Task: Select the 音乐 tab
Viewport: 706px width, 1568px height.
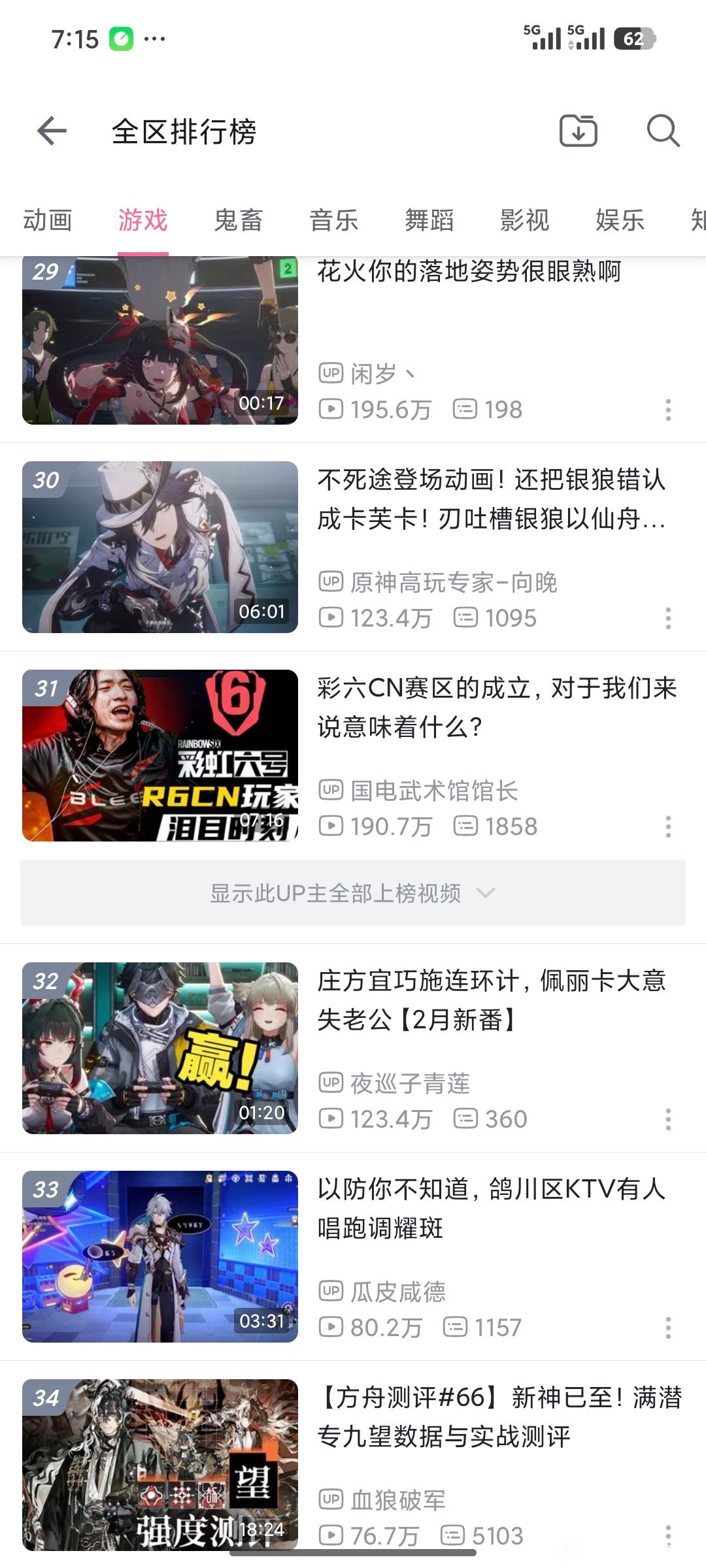Action: 334,221
